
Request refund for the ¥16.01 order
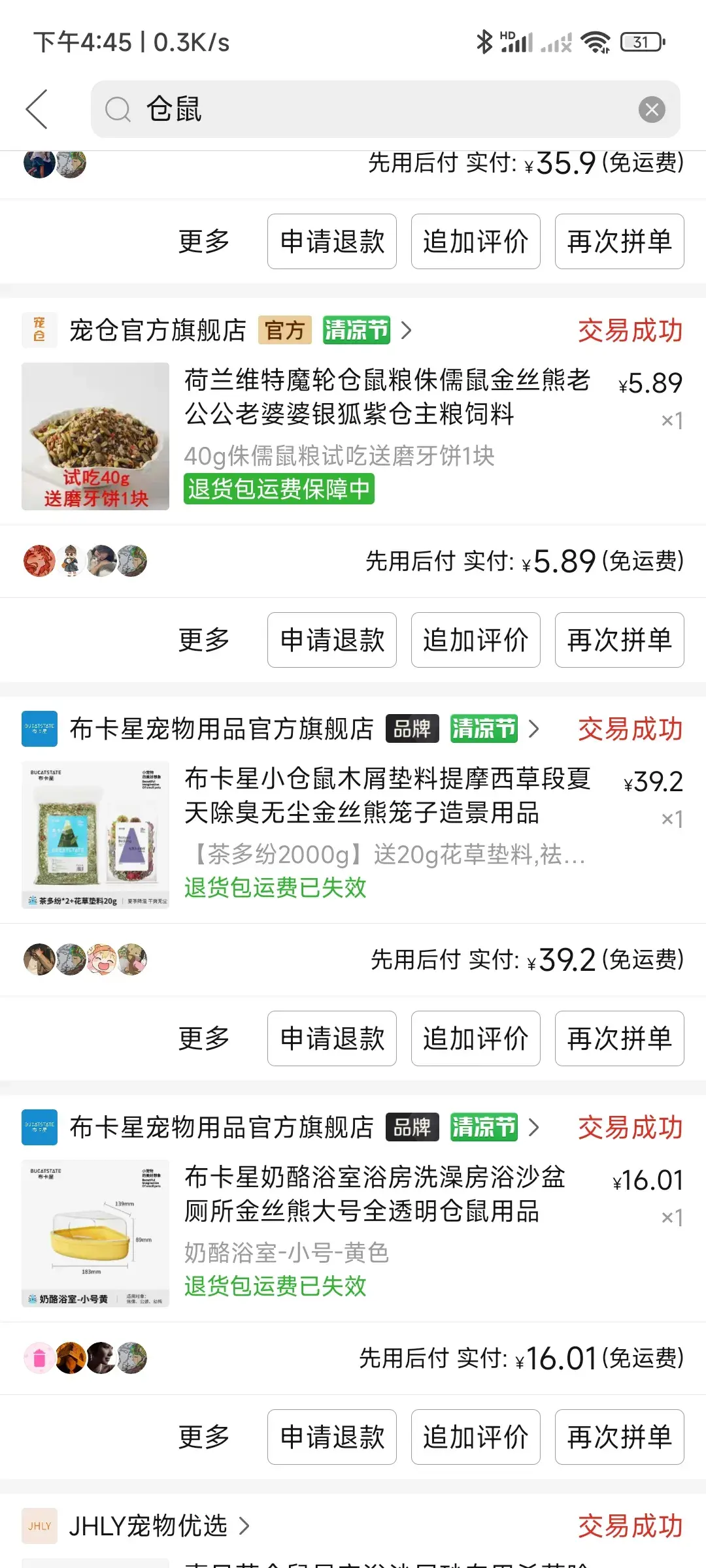(x=332, y=1437)
